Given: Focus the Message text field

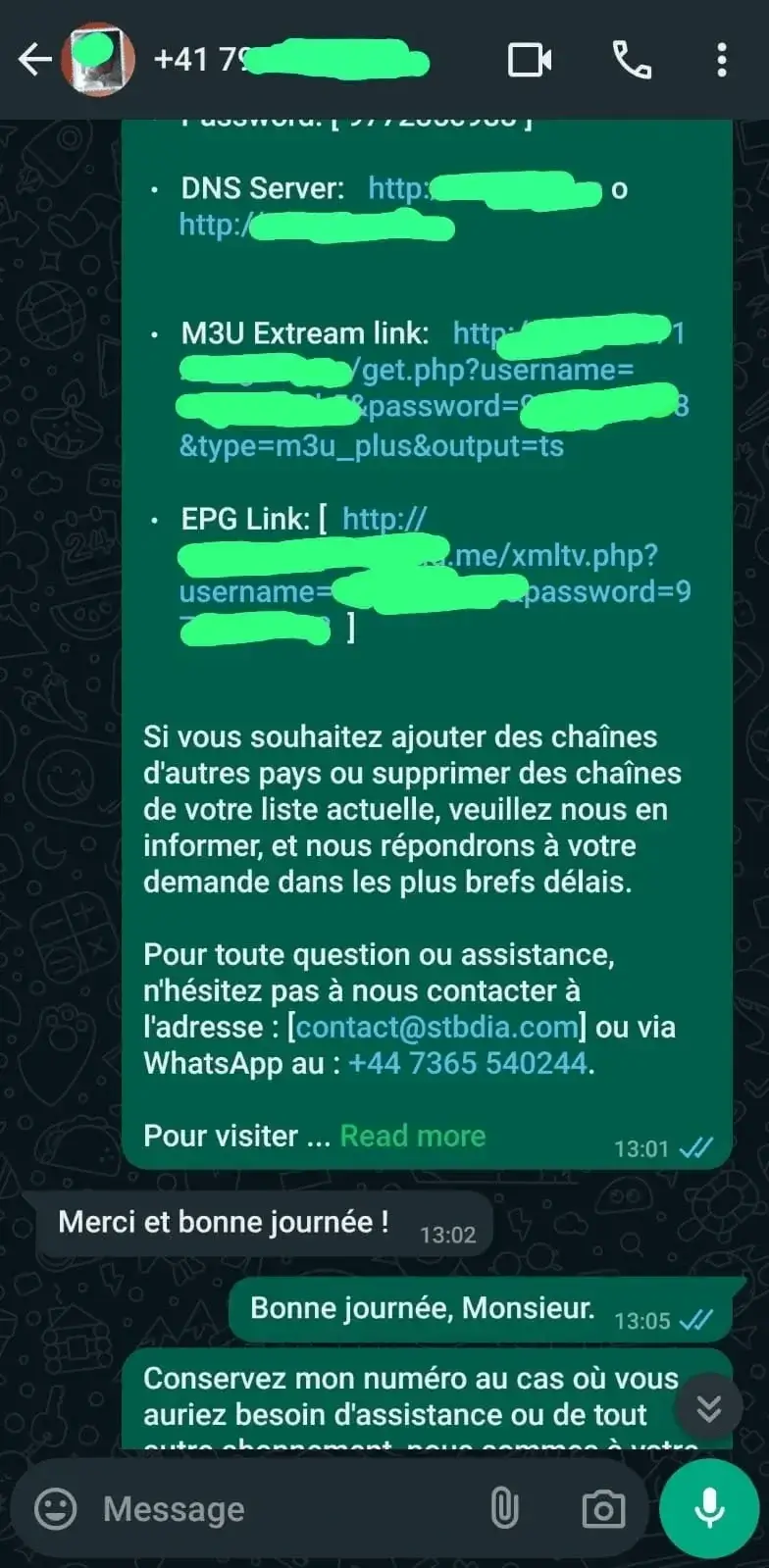Looking at the screenshot, I should 284,1509.
